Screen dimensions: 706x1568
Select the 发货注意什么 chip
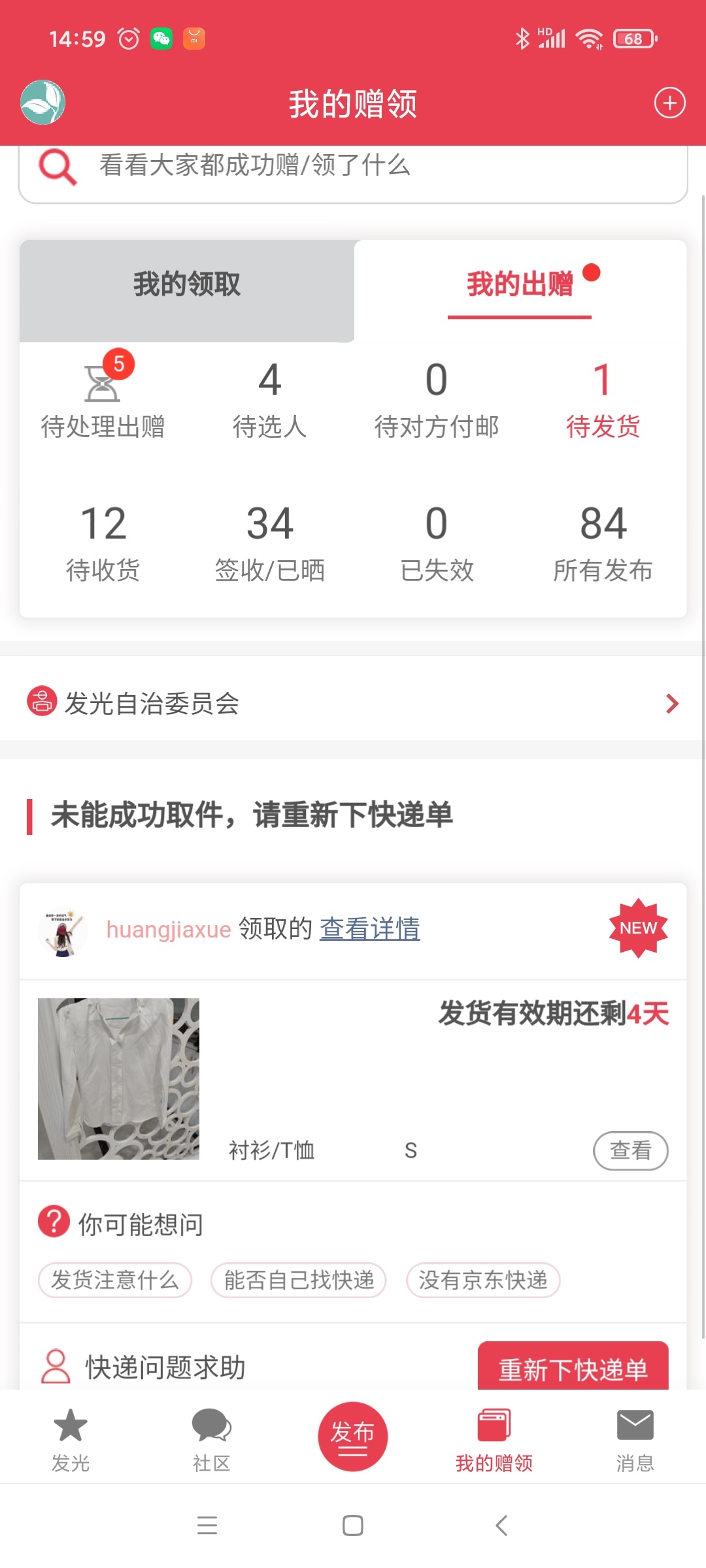coord(115,1280)
